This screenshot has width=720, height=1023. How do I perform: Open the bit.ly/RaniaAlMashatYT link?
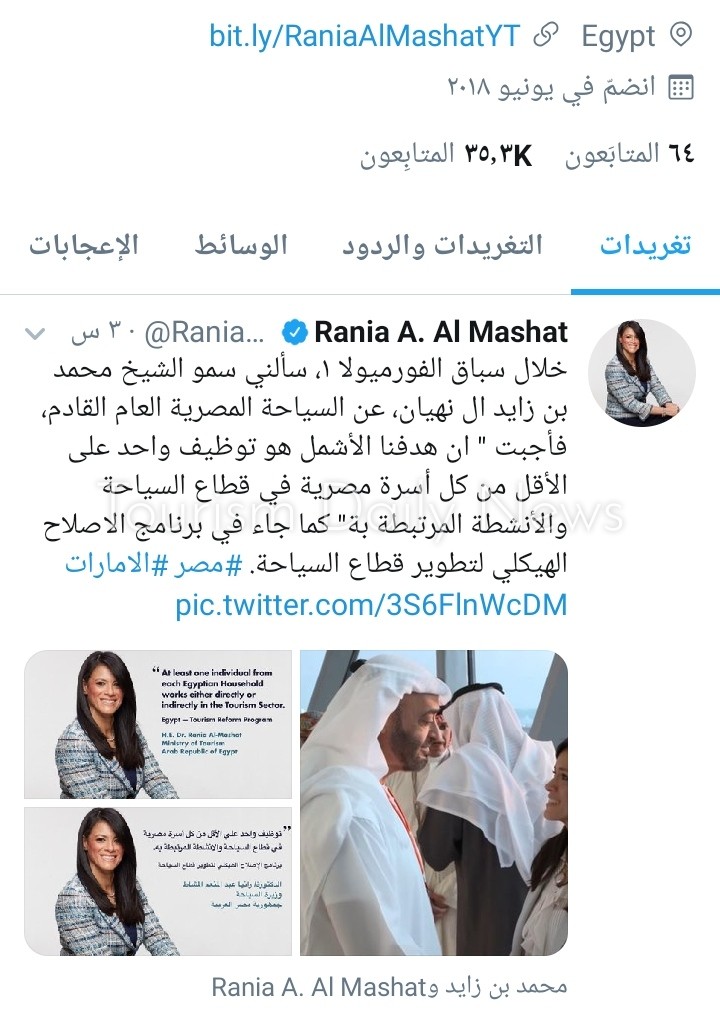click(365, 36)
